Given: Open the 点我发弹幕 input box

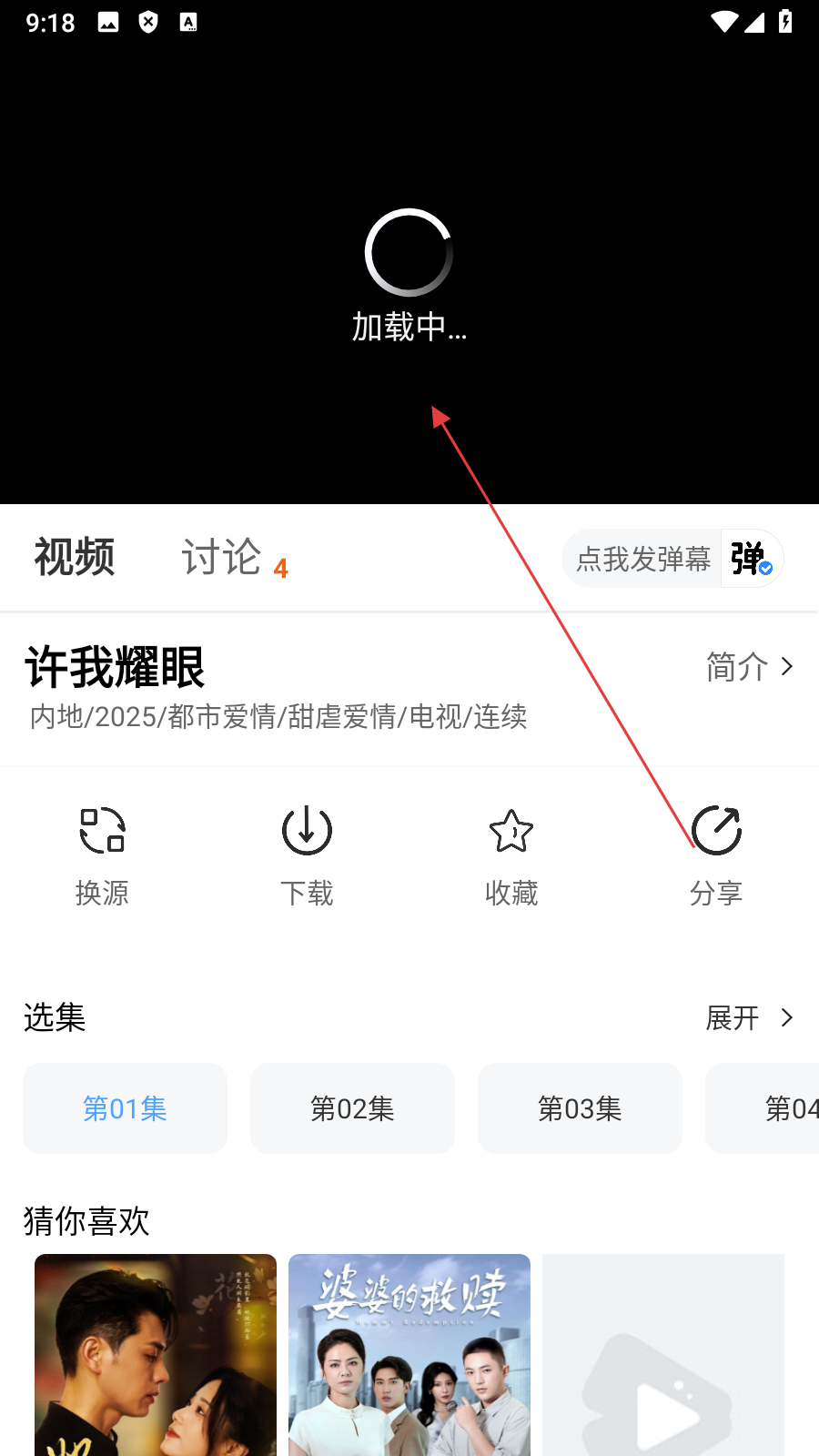Looking at the screenshot, I should coord(642,559).
